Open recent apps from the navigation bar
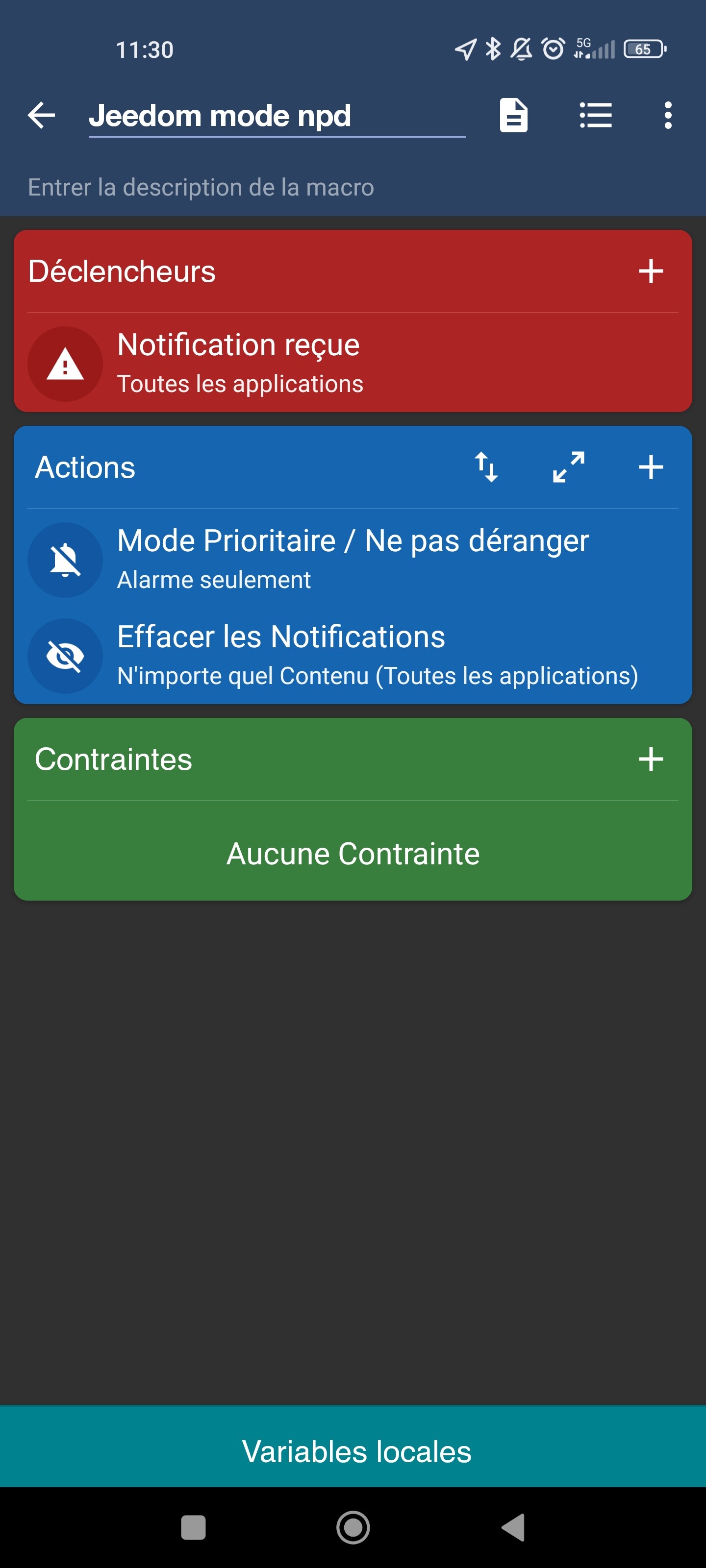The image size is (706, 1568). [193, 1528]
